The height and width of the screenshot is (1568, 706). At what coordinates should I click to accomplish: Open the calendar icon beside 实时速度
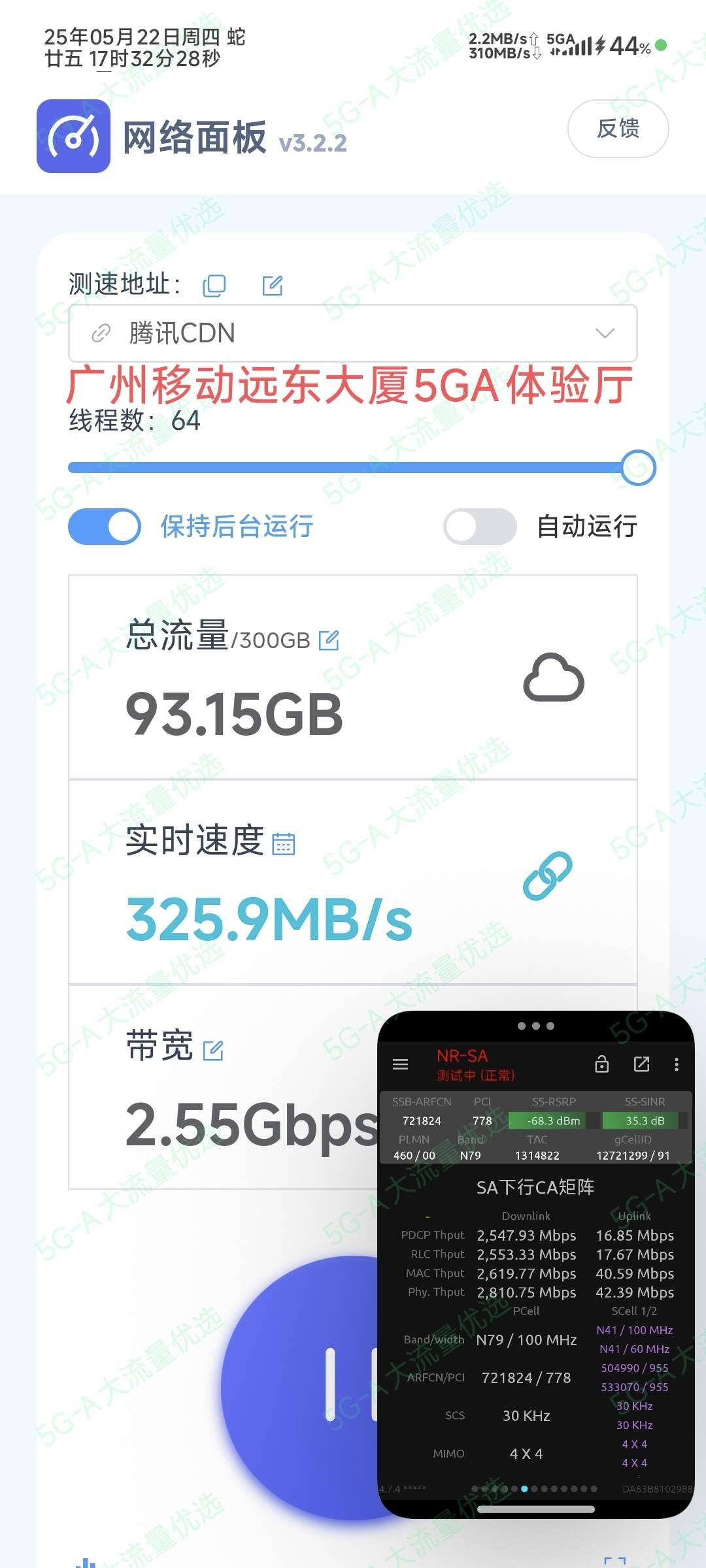click(283, 843)
